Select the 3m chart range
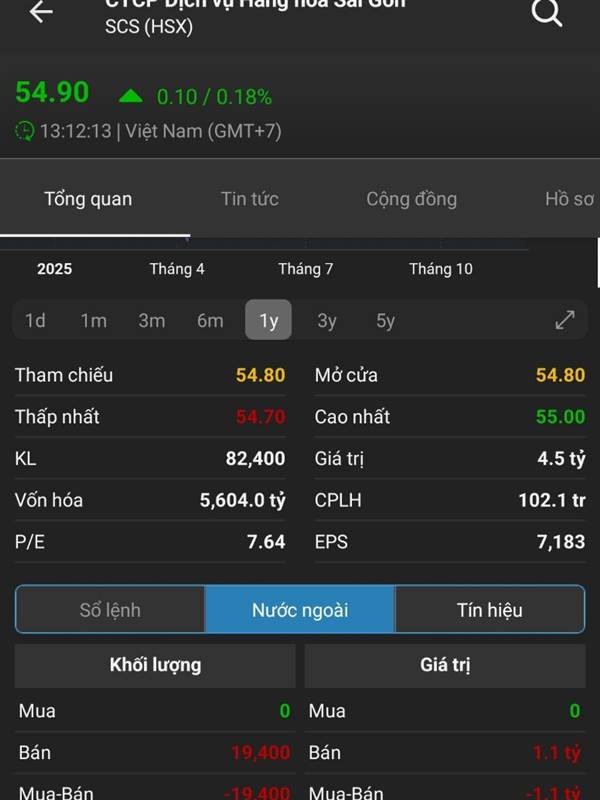 point(152,320)
